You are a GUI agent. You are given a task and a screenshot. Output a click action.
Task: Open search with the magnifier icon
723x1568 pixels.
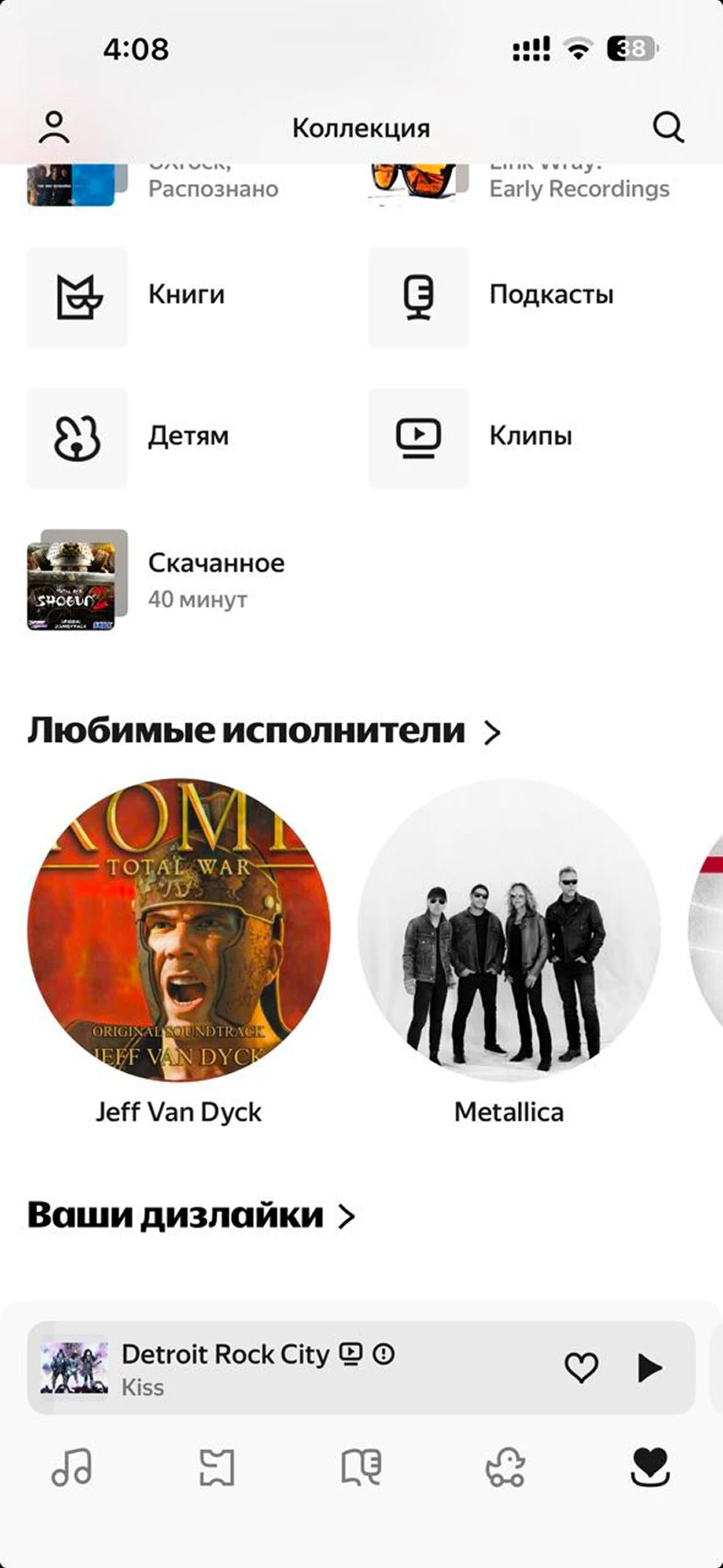tap(669, 128)
